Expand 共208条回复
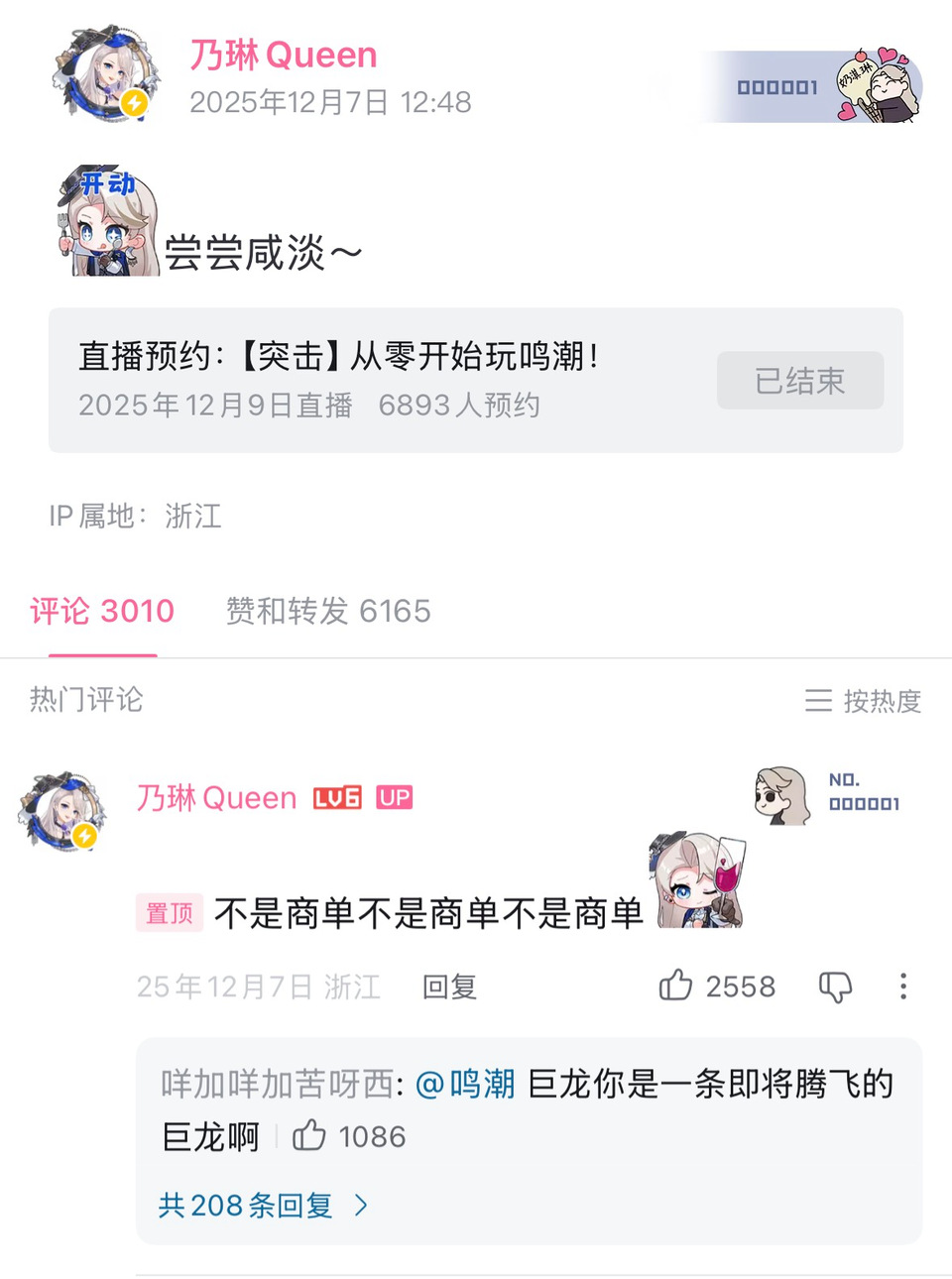Image resolution: width=952 pixels, height=1279 pixels. coord(263,1205)
